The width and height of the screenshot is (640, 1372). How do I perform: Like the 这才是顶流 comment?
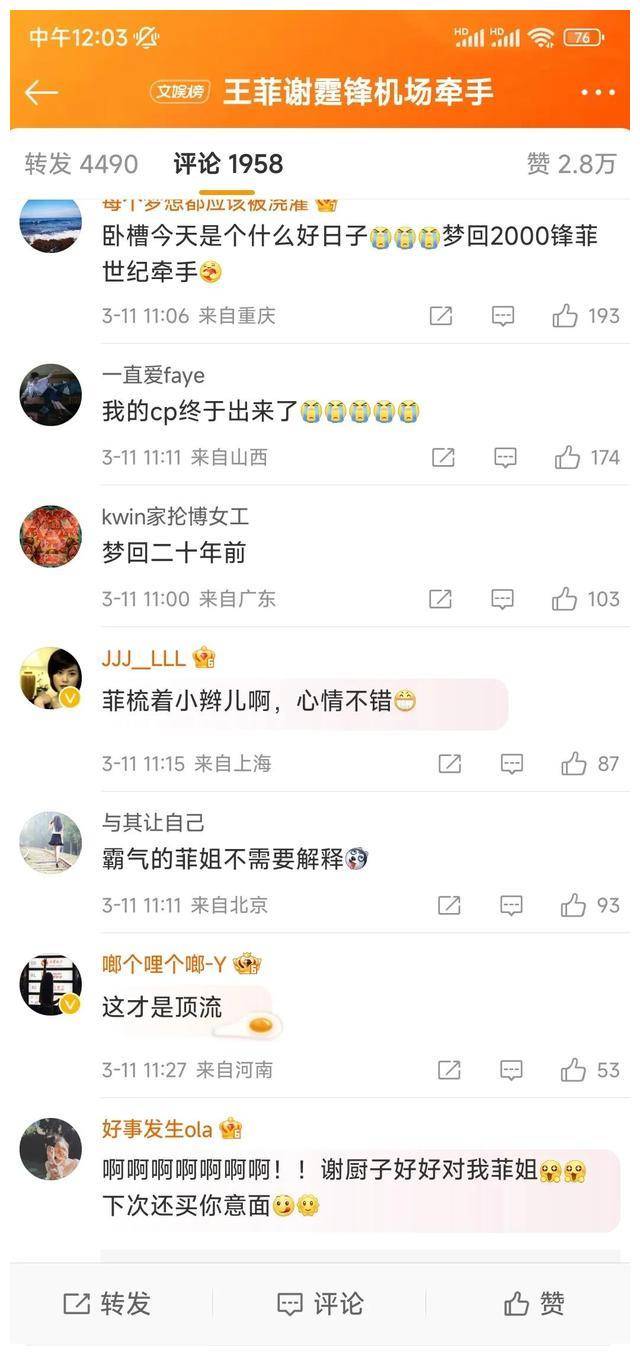(573, 1070)
